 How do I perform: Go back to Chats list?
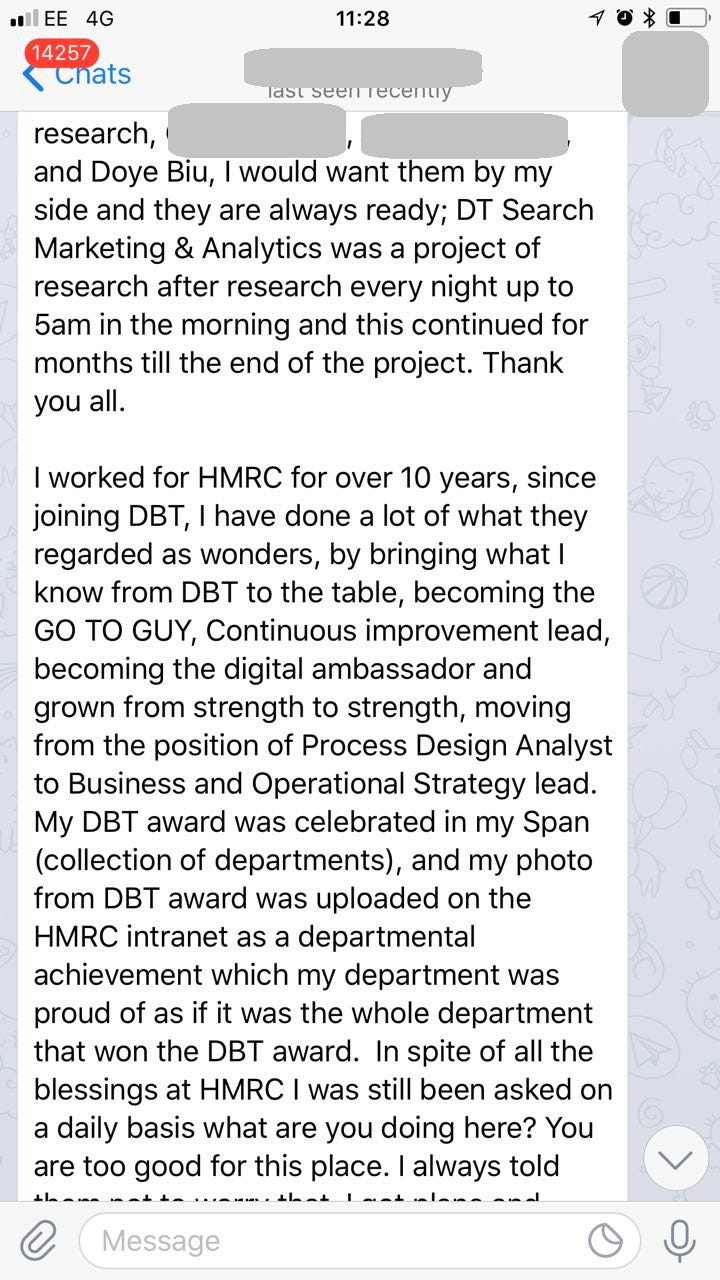click(76, 74)
